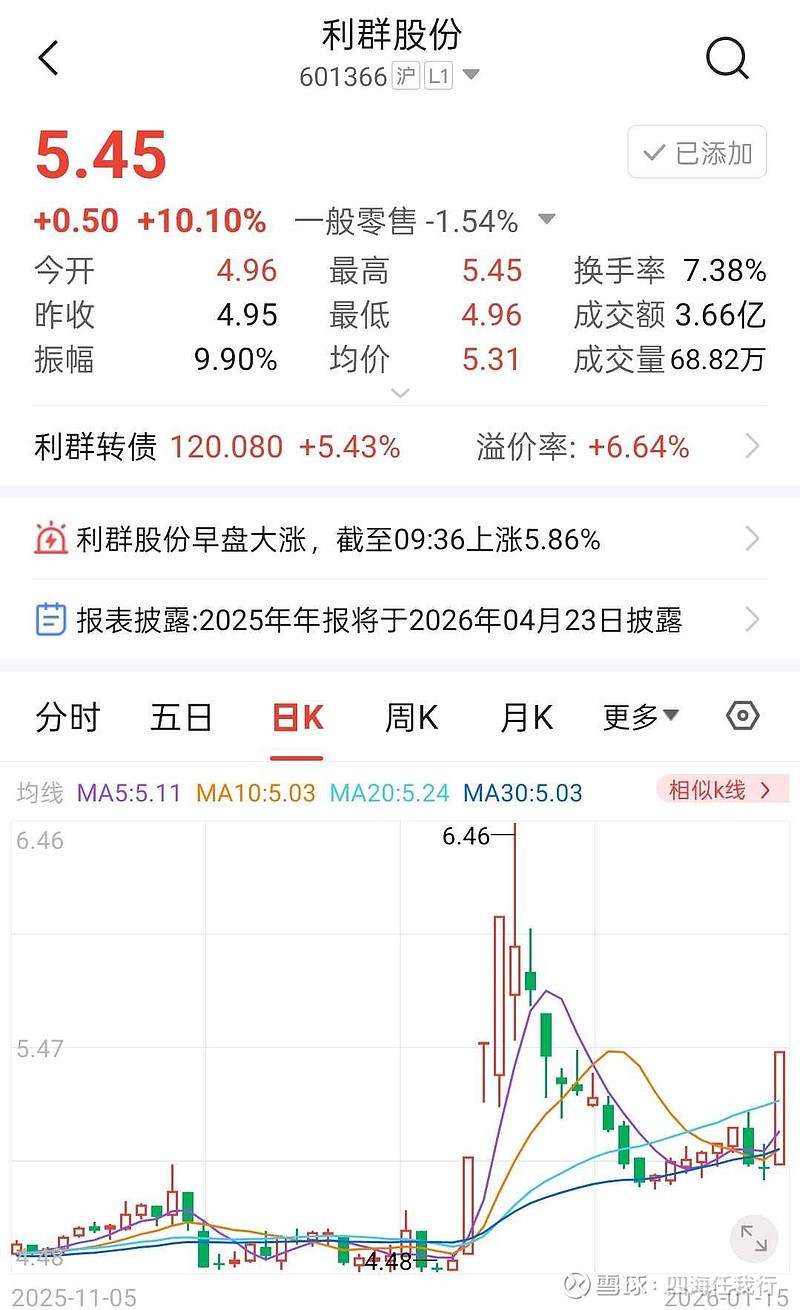Open the 报表披露 announcement detail arrow
Screen dimensions: 800x1310
[x=753, y=621]
